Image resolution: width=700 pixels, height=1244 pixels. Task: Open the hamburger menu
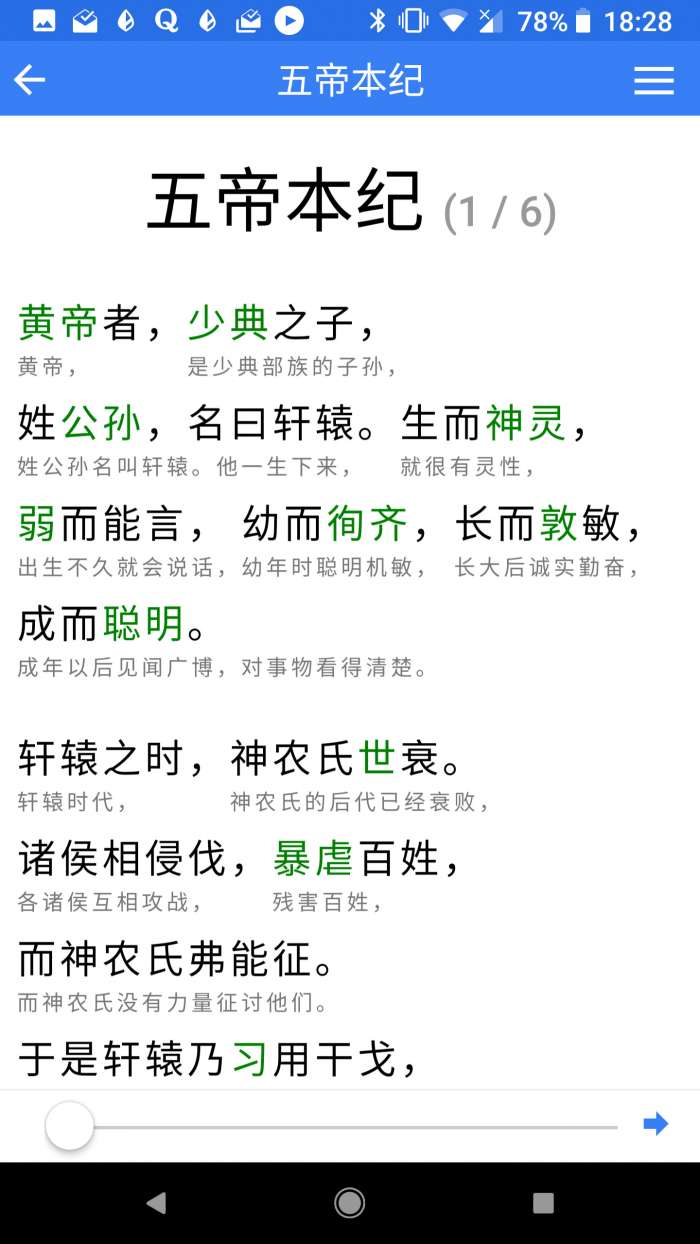(x=654, y=80)
